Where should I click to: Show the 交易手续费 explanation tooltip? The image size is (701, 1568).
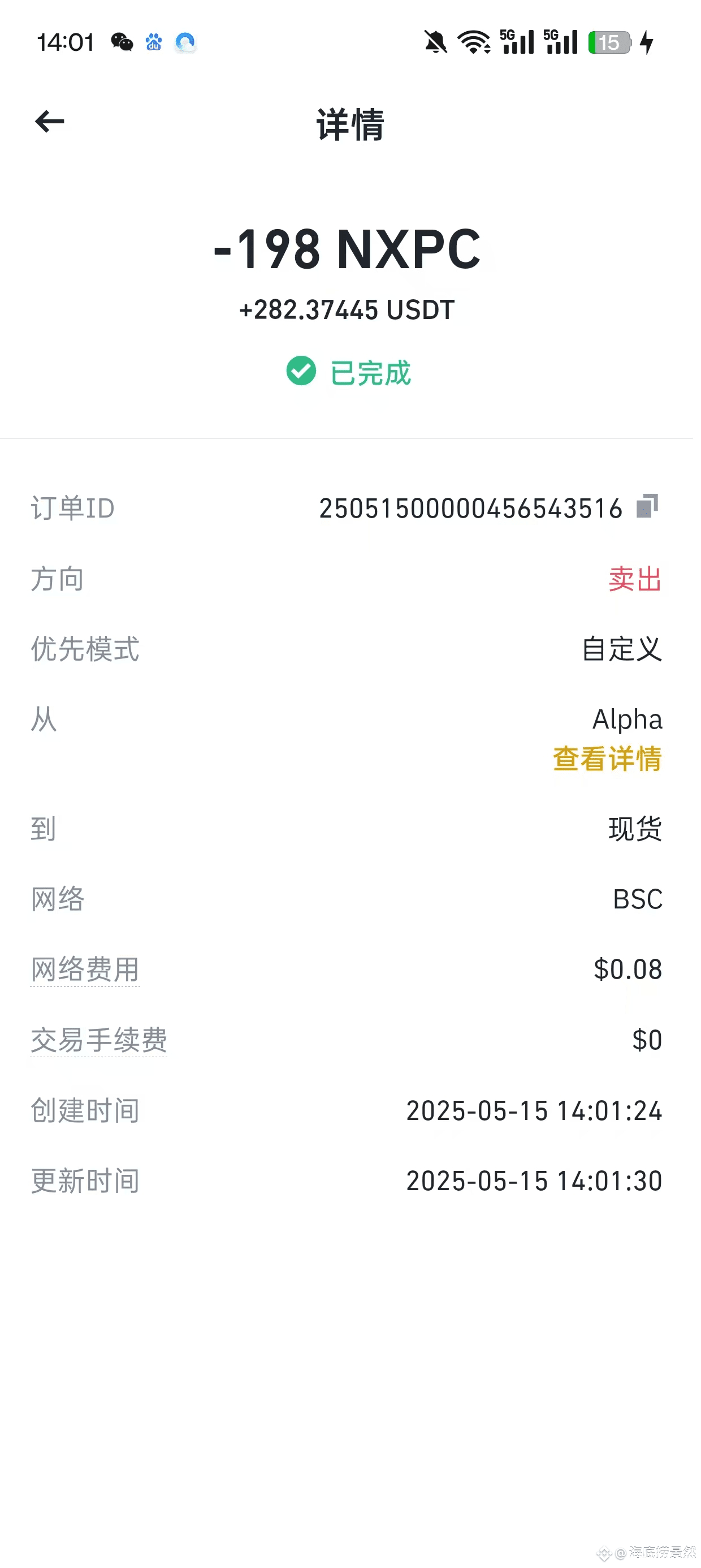click(x=98, y=1040)
